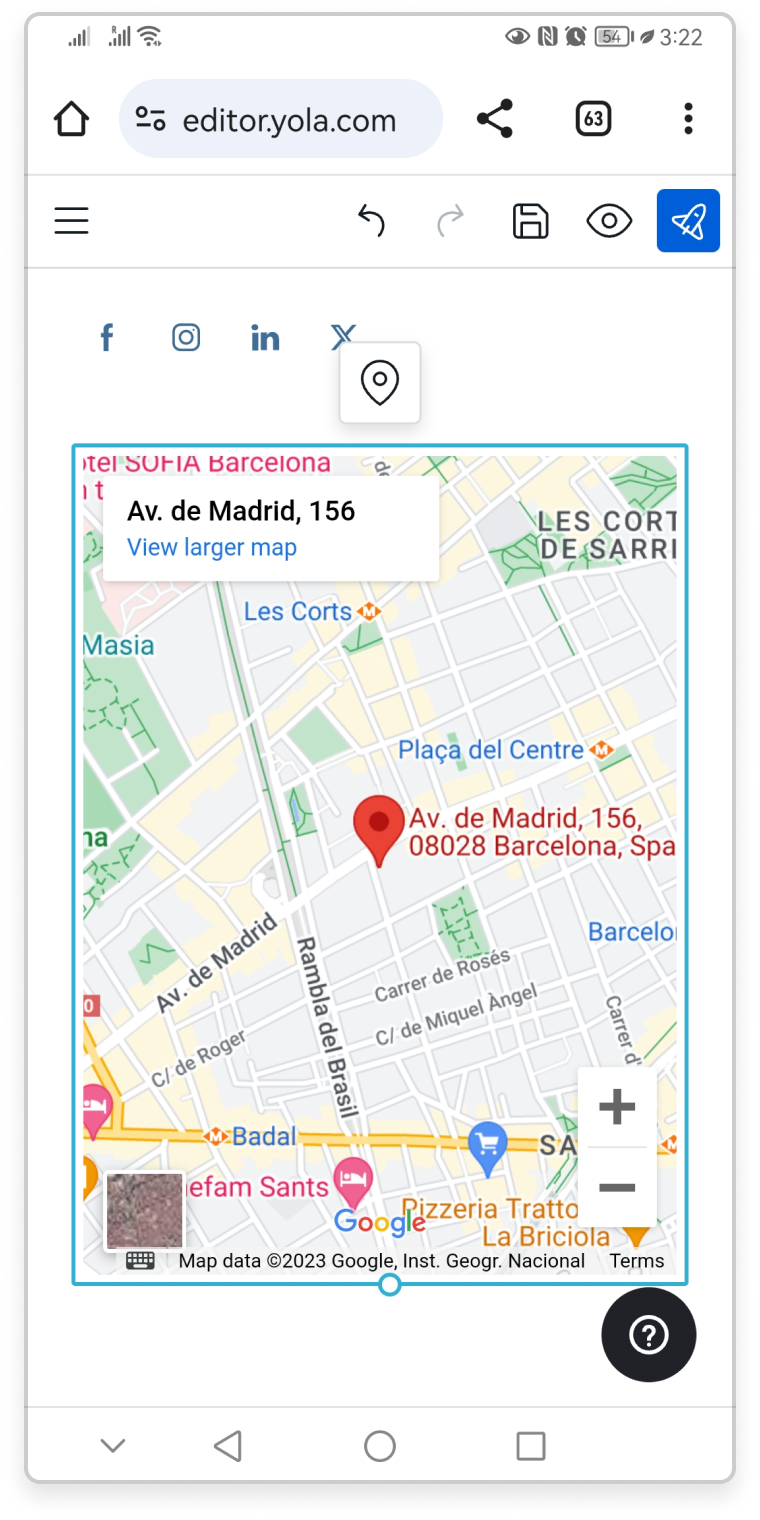Preview the site with the eye icon
This screenshot has width=760, height=1520.
(609, 221)
